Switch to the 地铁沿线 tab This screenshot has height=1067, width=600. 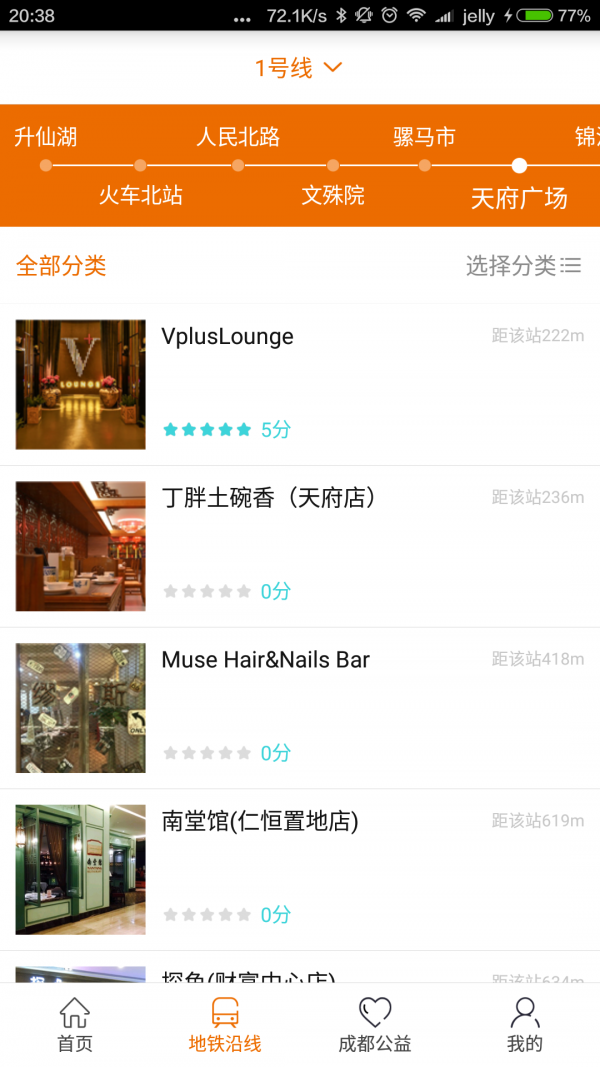coord(225,1025)
